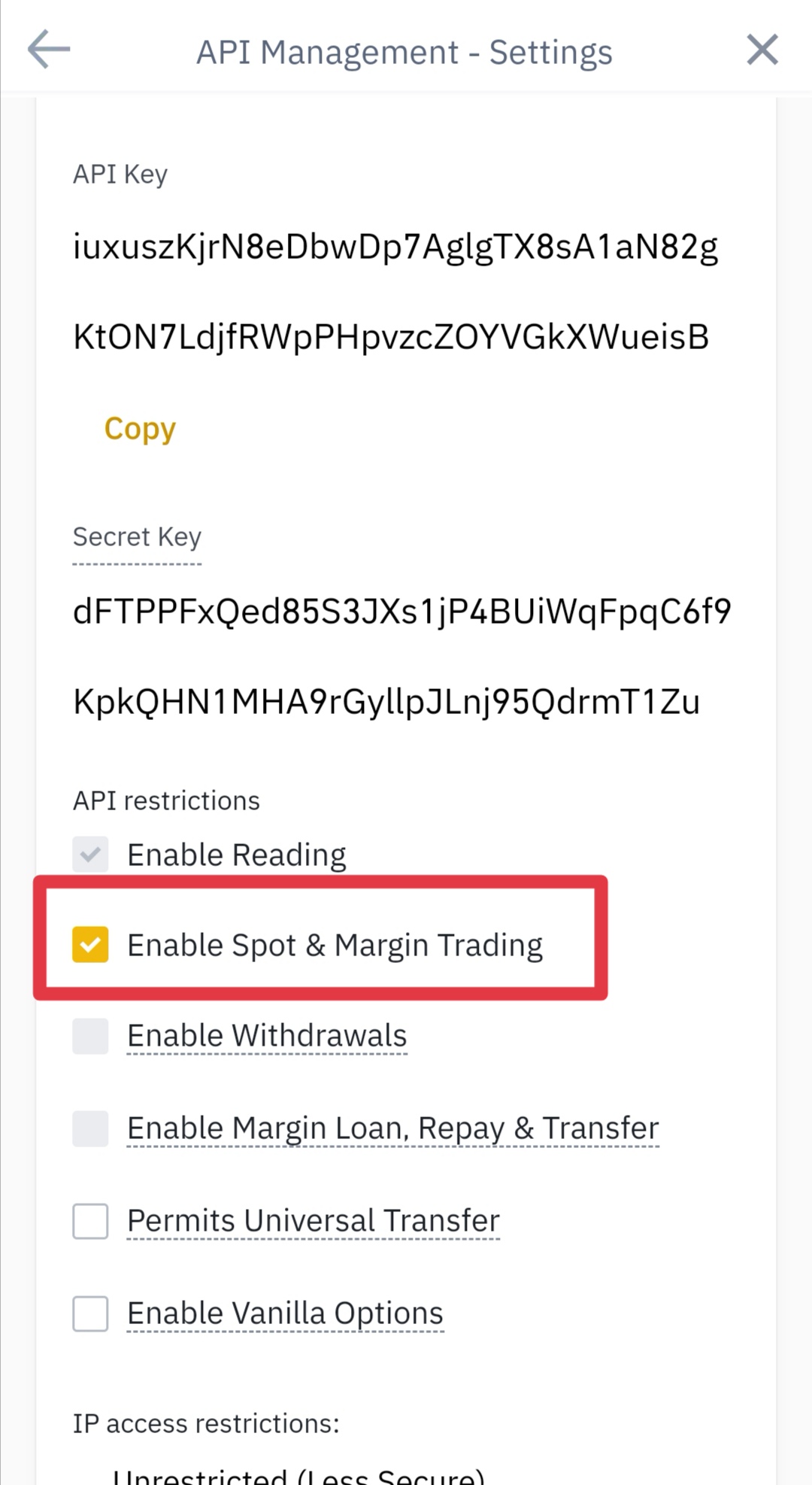
Task: Go back using the arrow icon
Action: coord(49,50)
